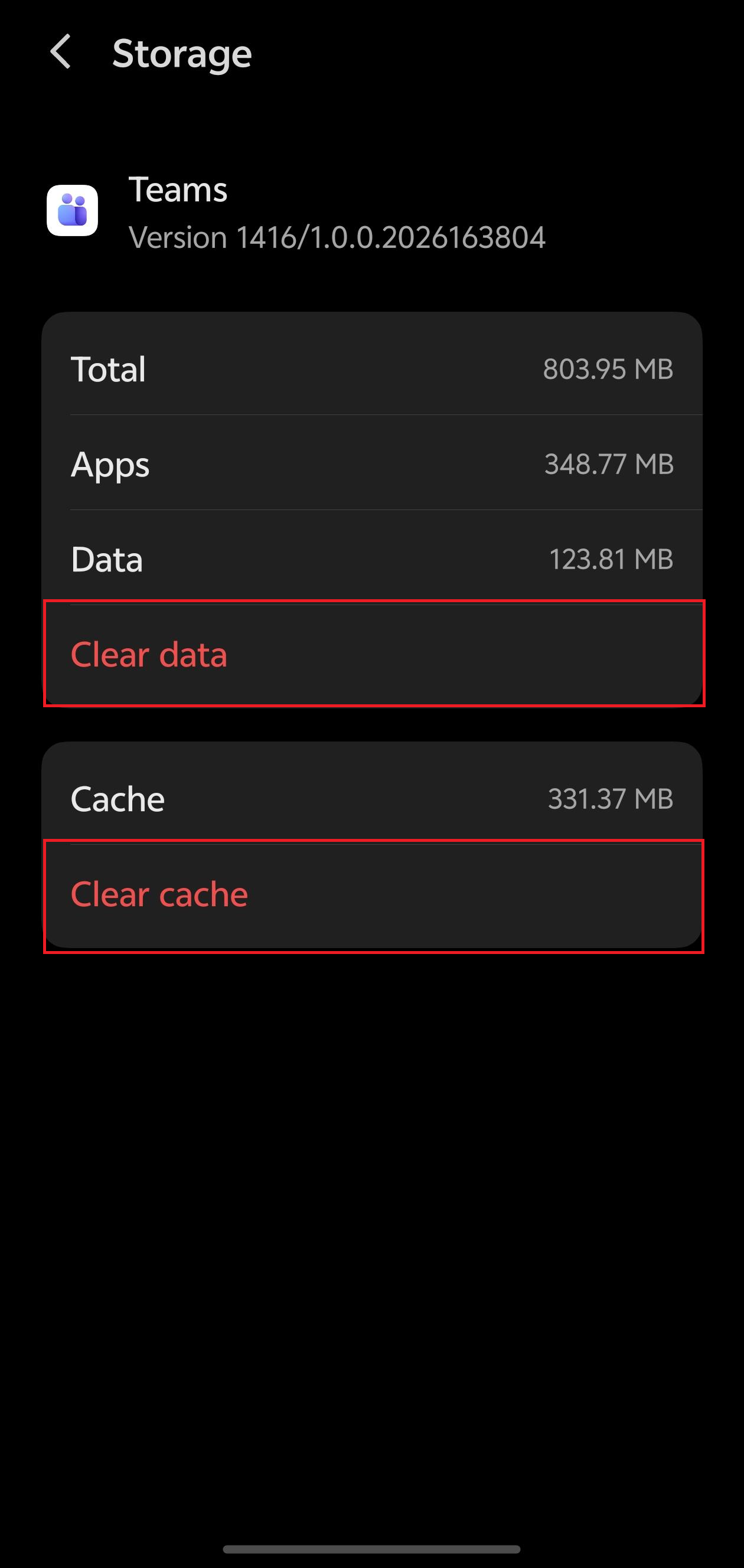This screenshot has width=744, height=1568.
Task: Clear cache for Teams
Action: tap(373, 895)
